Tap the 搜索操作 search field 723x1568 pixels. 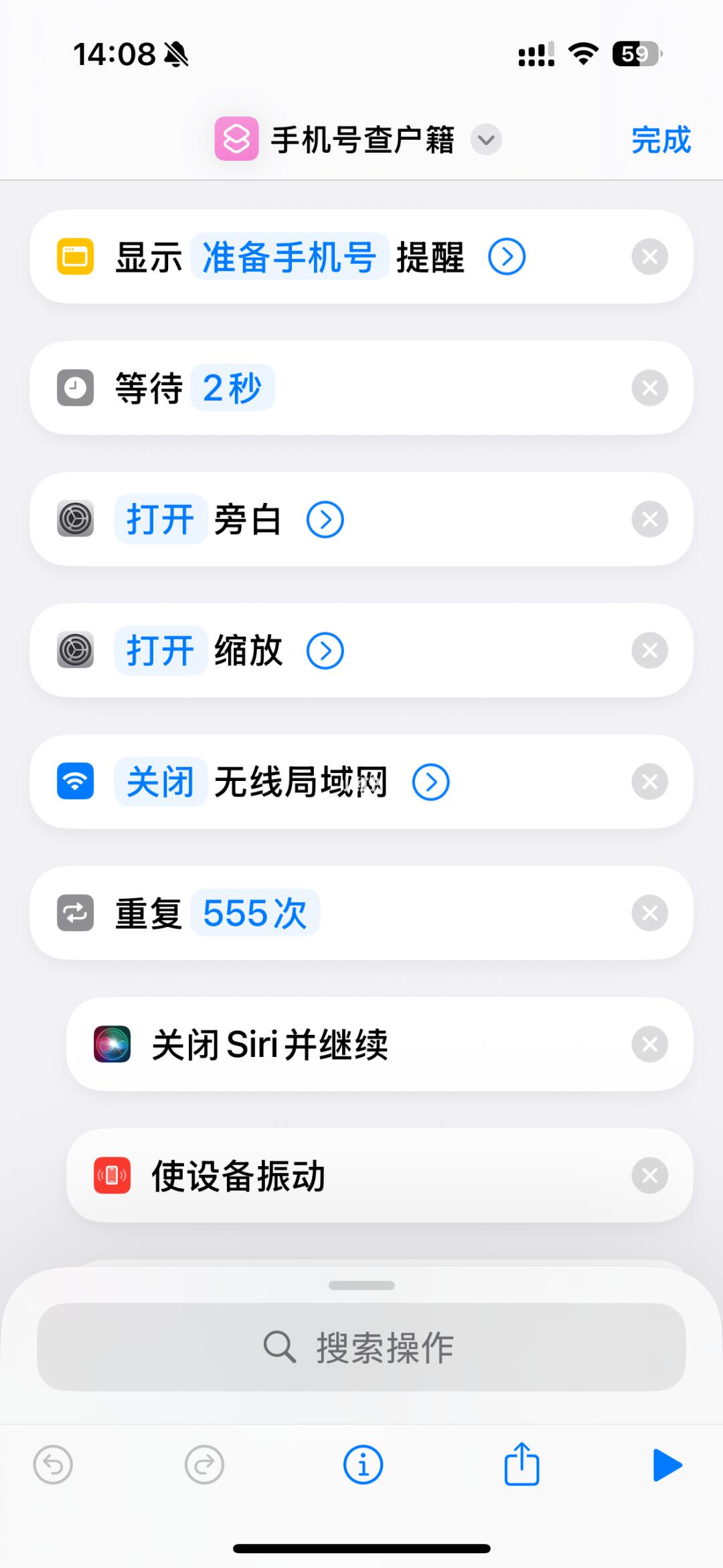[361, 1347]
